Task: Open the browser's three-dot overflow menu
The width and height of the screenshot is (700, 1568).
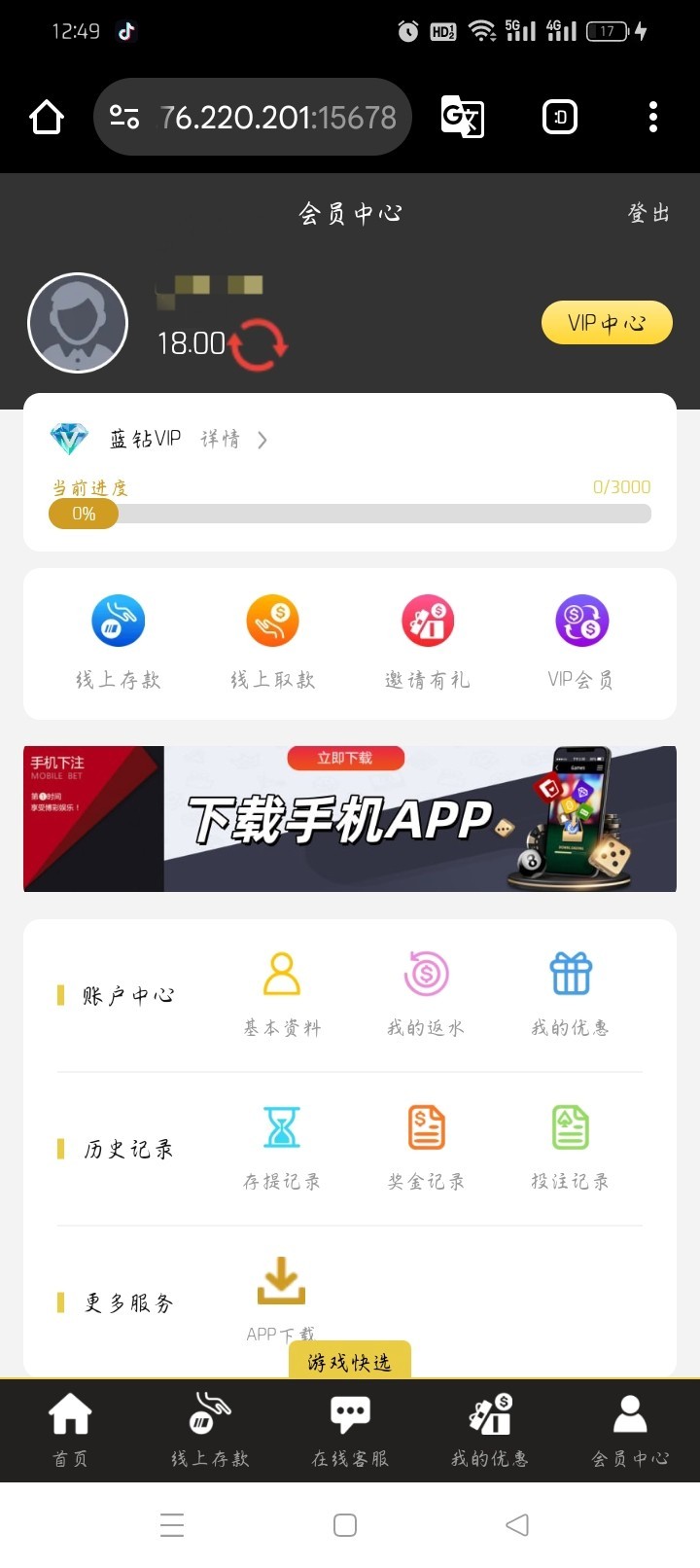Action: click(653, 117)
